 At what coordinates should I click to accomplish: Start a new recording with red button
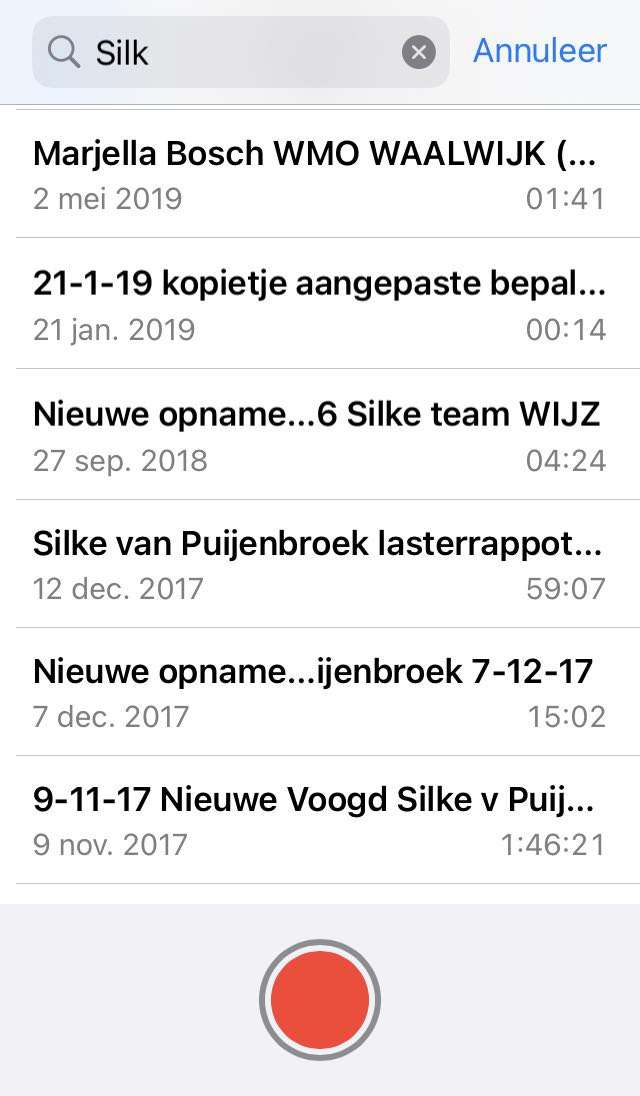pyautogui.click(x=320, y=1000)
